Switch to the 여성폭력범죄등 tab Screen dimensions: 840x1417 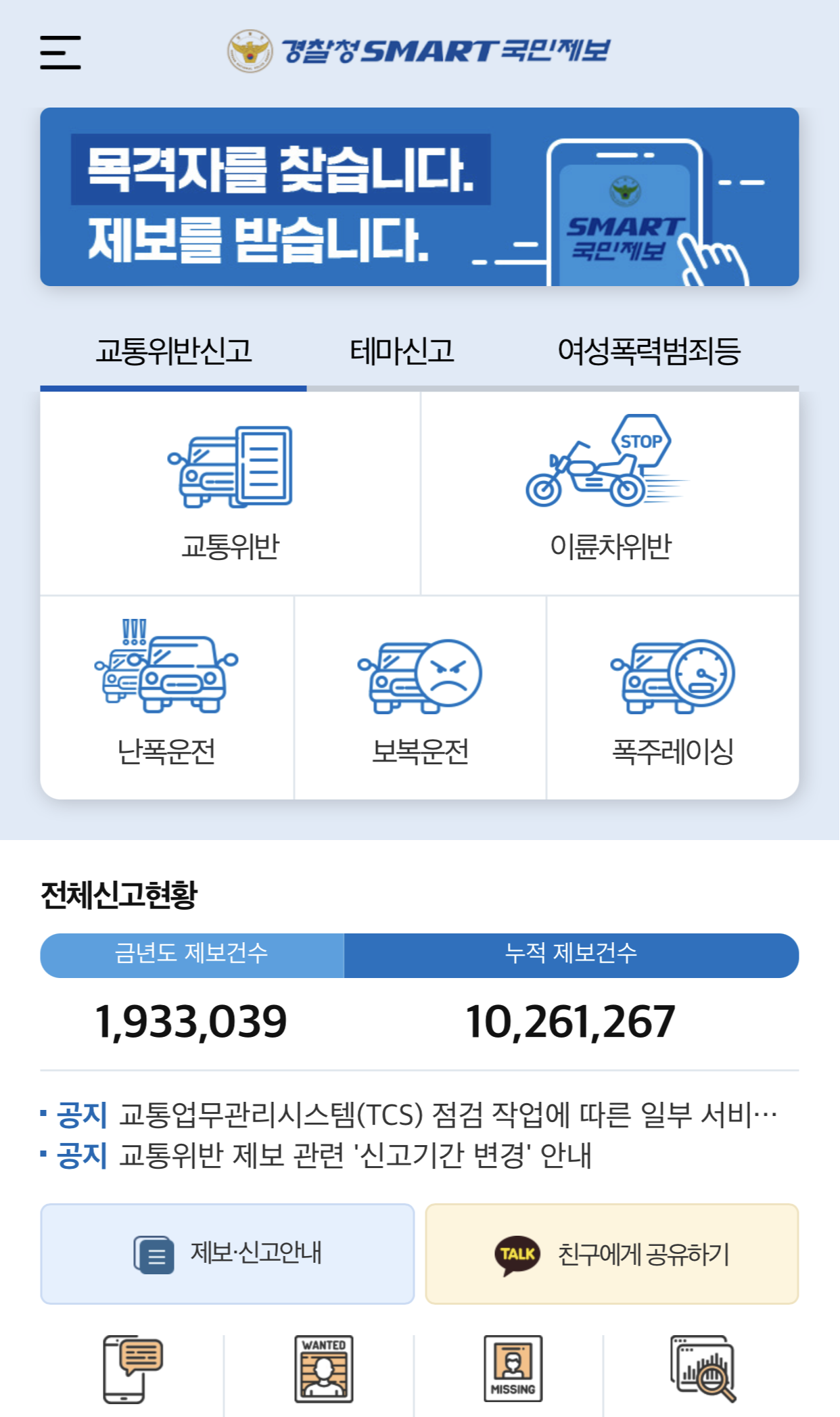point(649,351)
